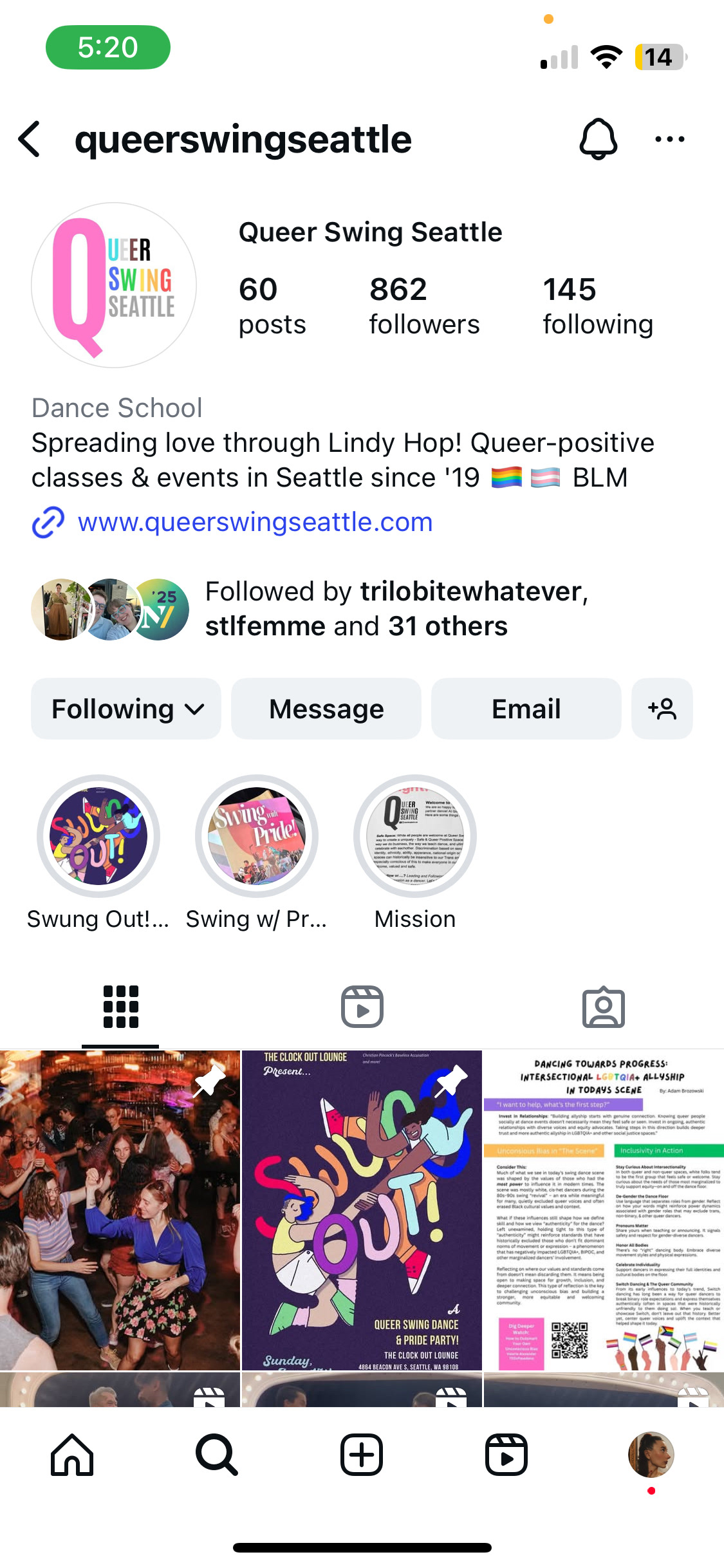Open the notifications bell for this profile
The height and width of the screenshot is (1568, 724).
[x=599, y=139]
